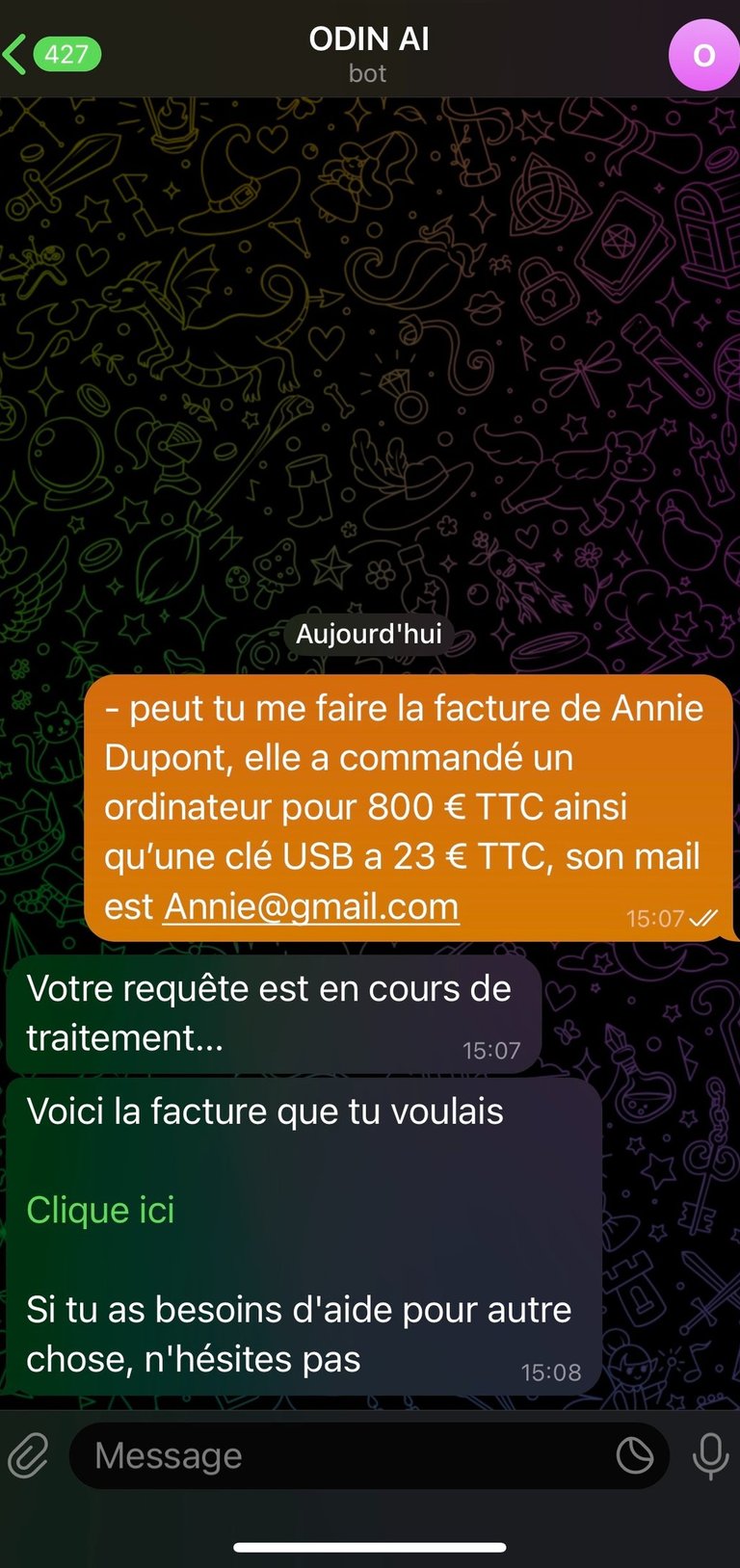Open the Clique ici invoice link
This screenshot has width=740, height=1568.
(x=100, y=1210)
